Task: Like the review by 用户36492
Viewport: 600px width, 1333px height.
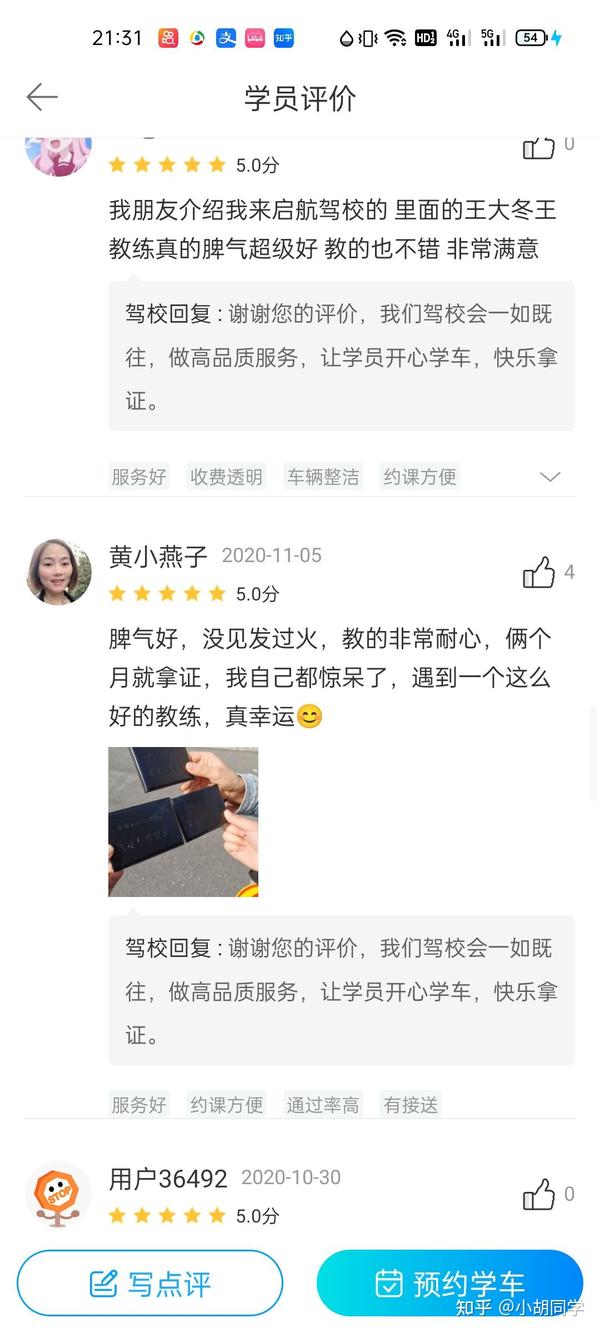Action: click(x=539, y=1194)
